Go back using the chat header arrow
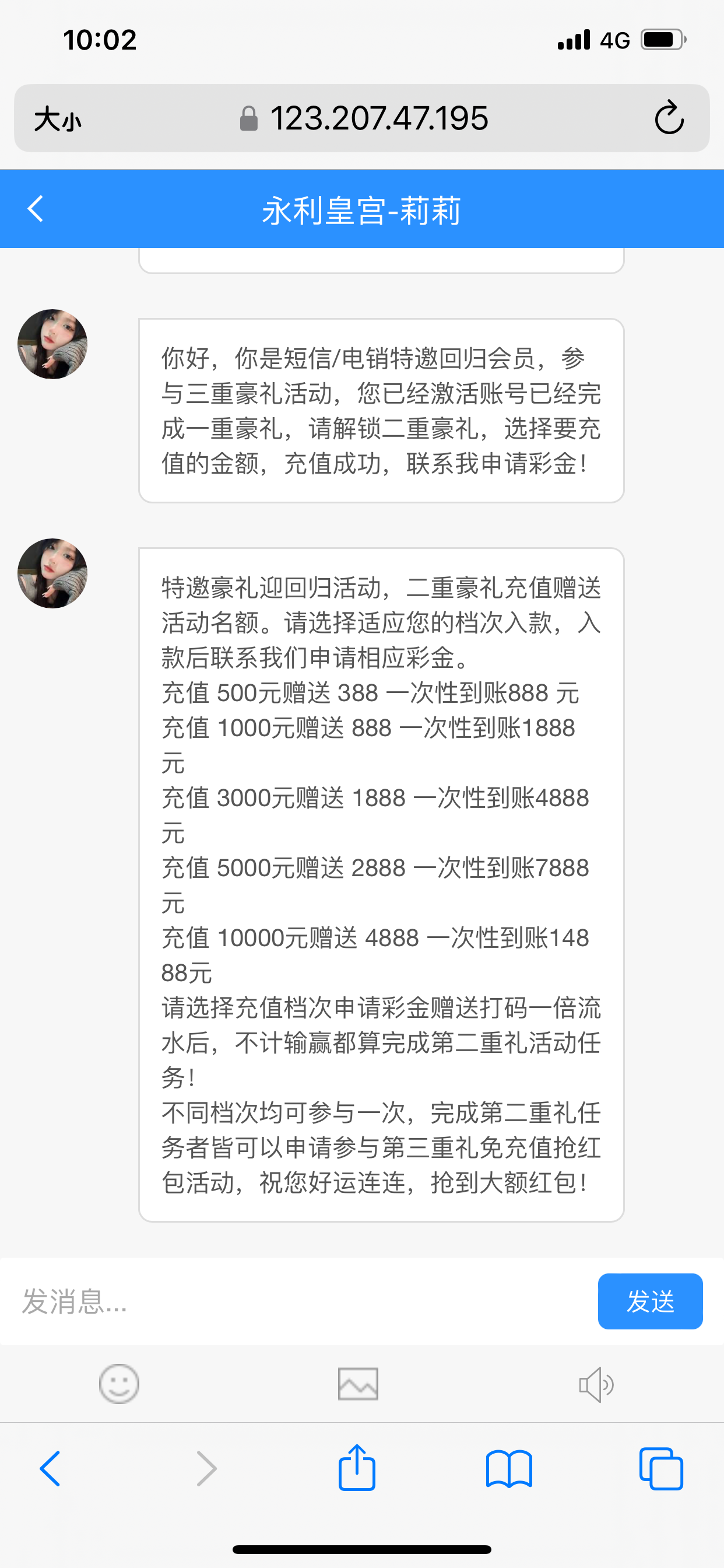Image resolution: width=724 pixels, height=1568 pixels. [36, 209]
